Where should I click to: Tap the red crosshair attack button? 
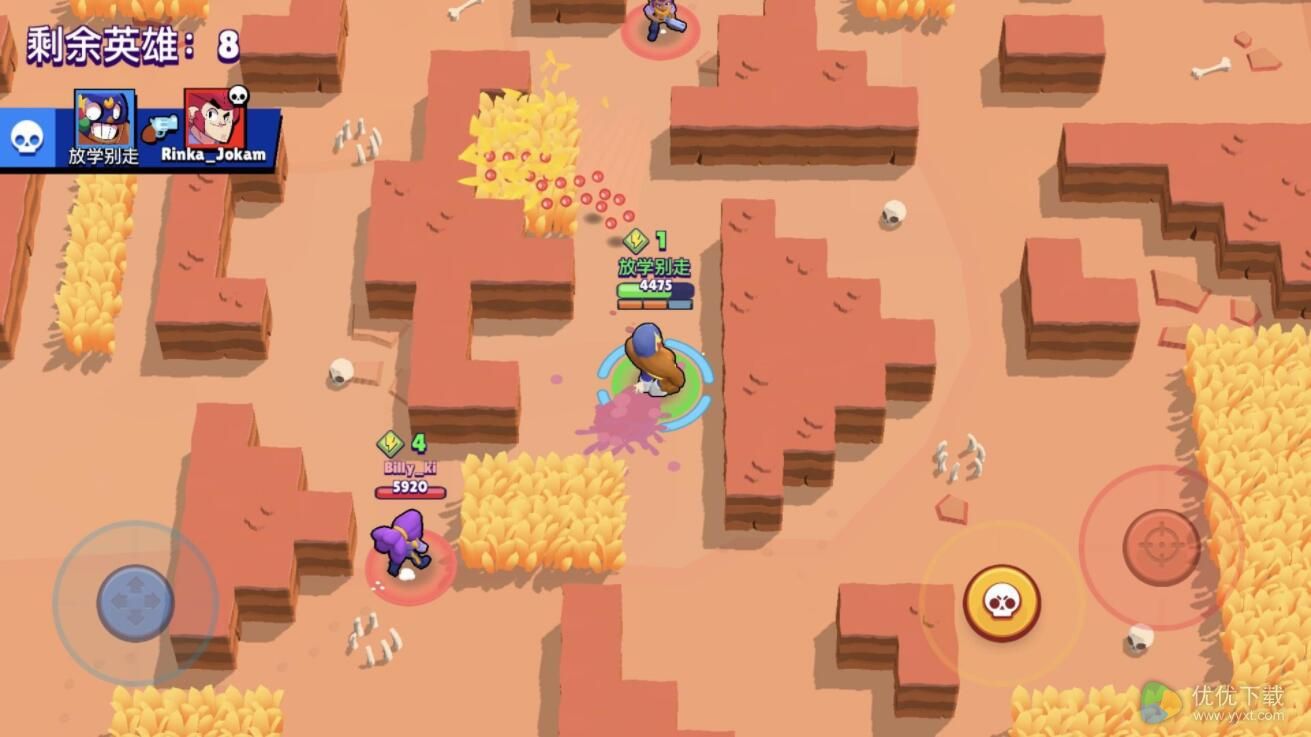[1161, 548]
